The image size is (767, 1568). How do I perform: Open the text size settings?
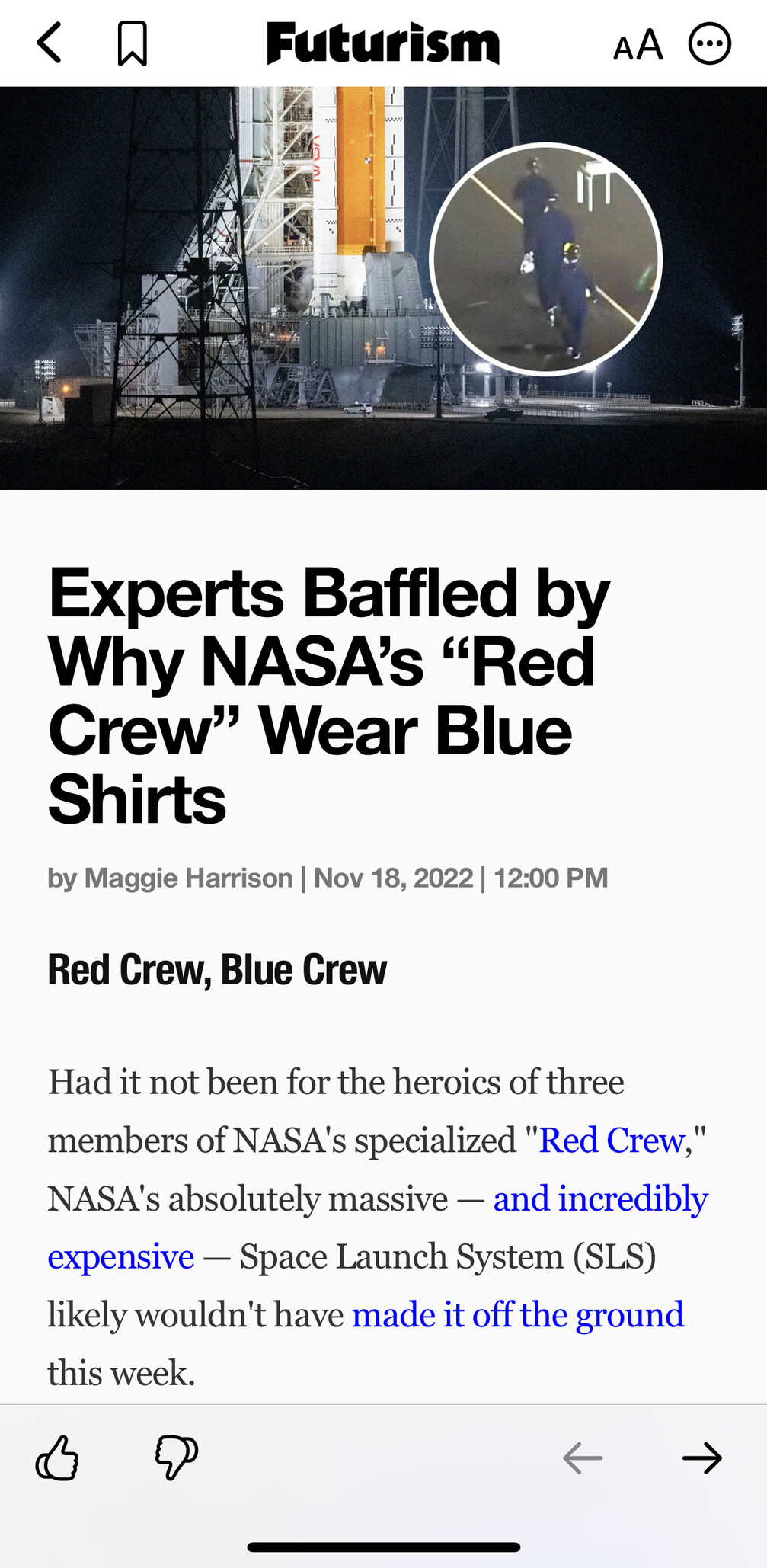638,45
